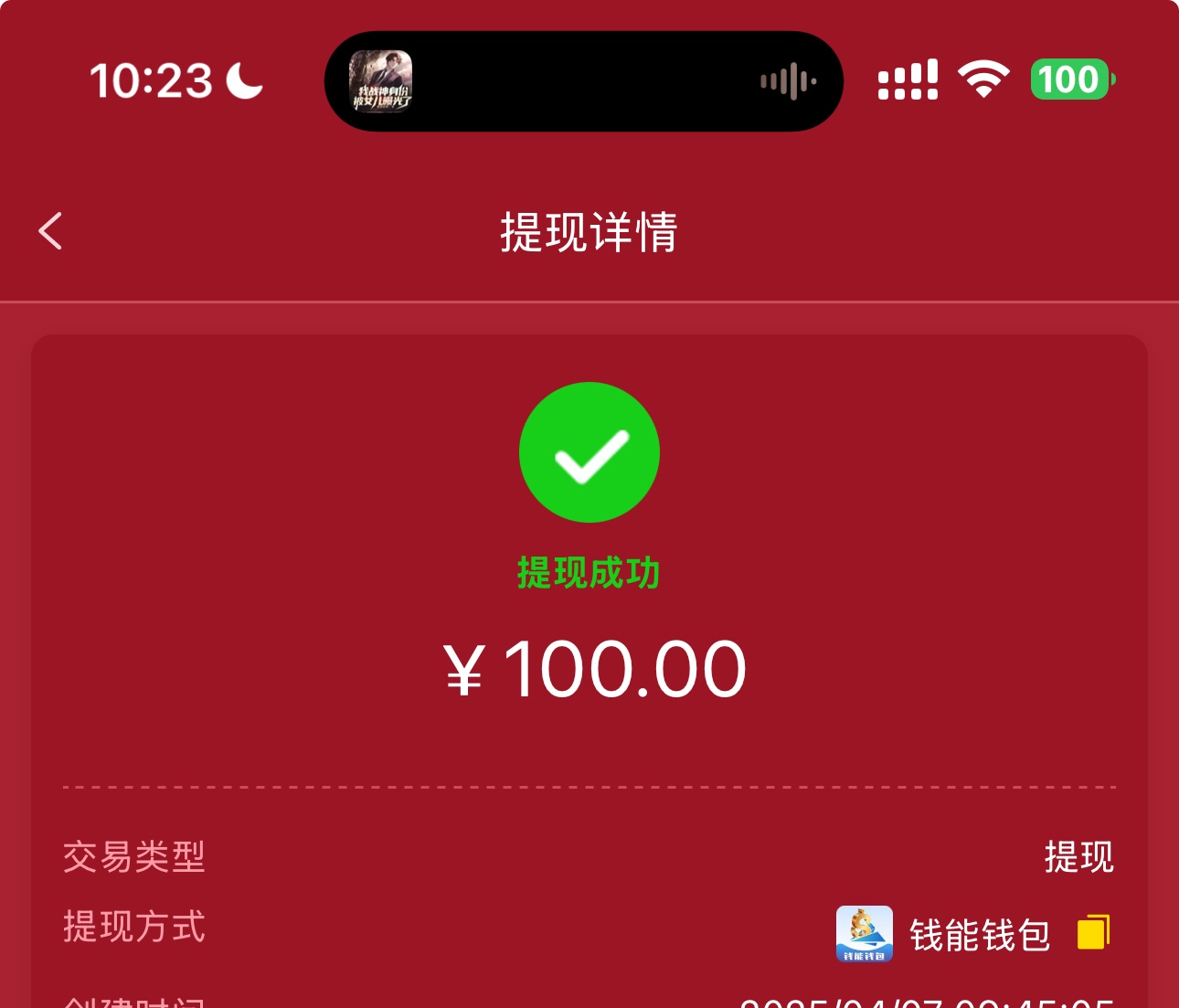Open the Dynamic Island audio activity
The height and width of the screenshot is (1008, 1179).
click(583, 81)
